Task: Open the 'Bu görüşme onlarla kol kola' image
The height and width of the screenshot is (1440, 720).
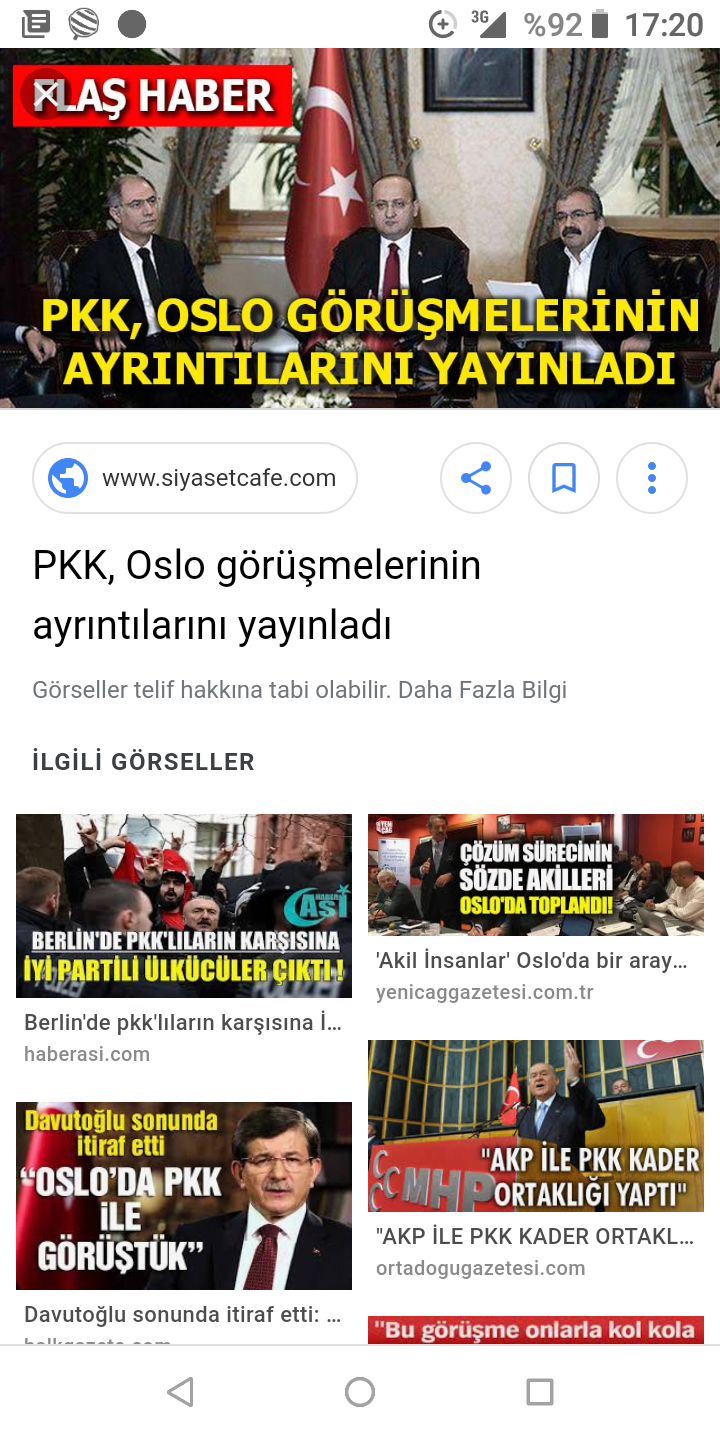Action: pos(536,1329)
